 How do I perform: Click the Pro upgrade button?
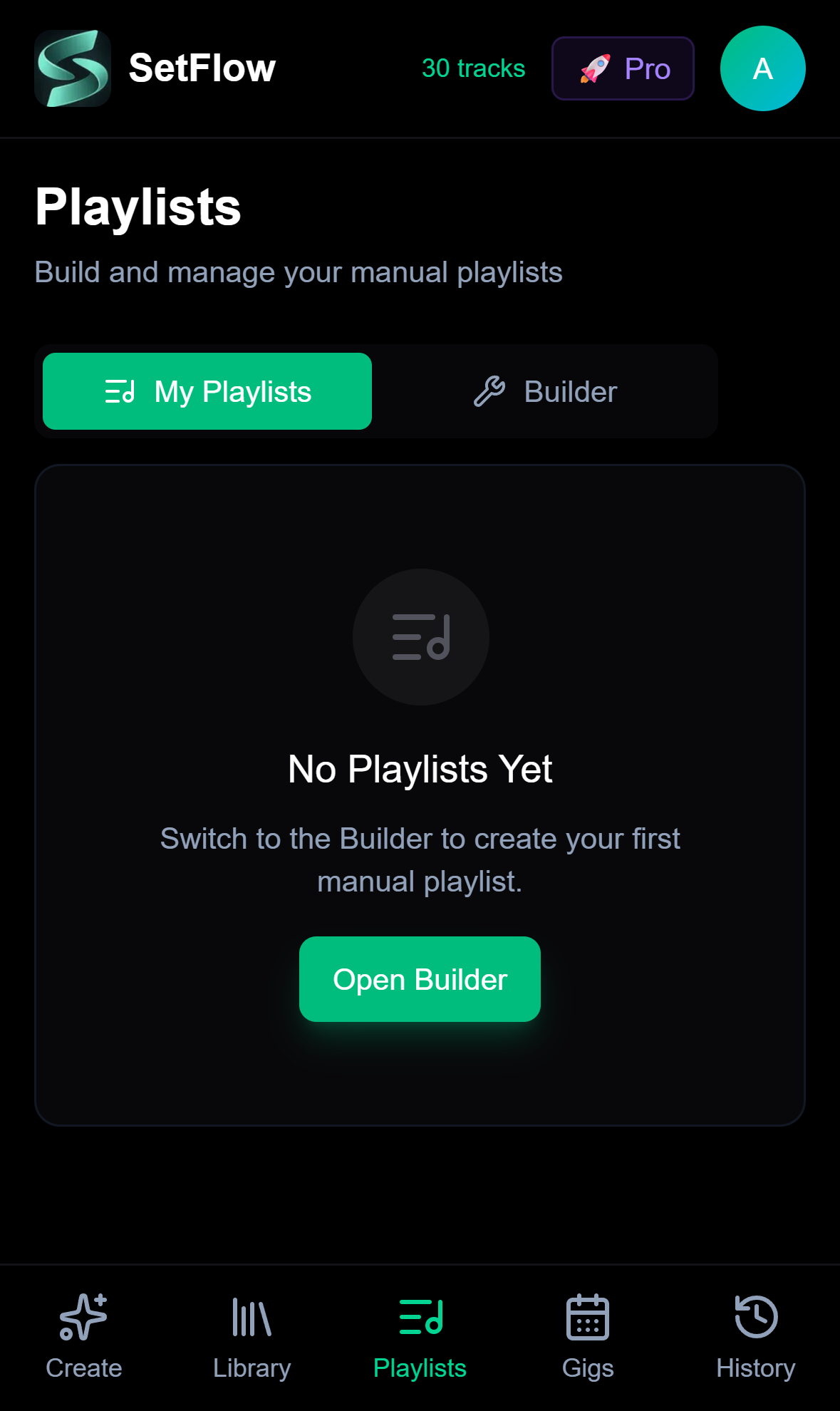[622, 68]
